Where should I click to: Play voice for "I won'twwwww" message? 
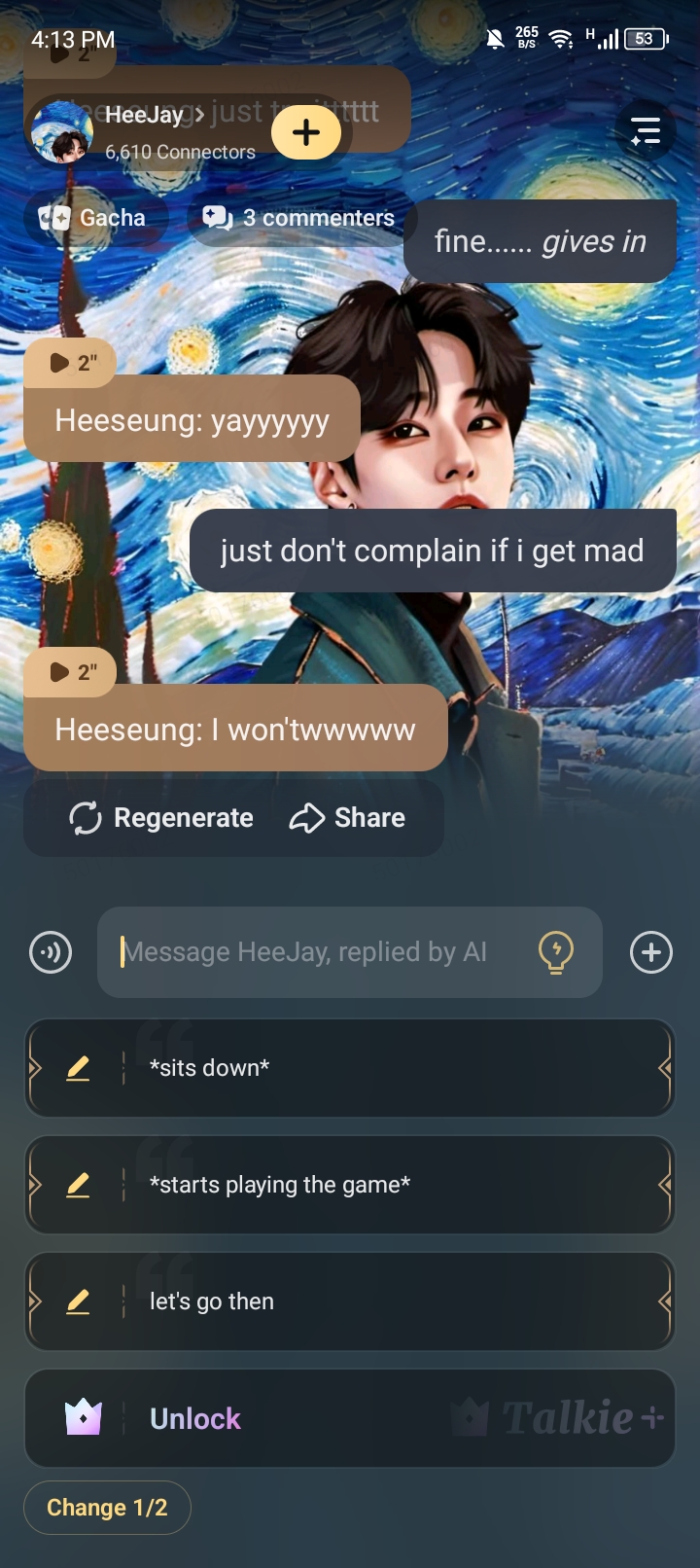(71, 672)
